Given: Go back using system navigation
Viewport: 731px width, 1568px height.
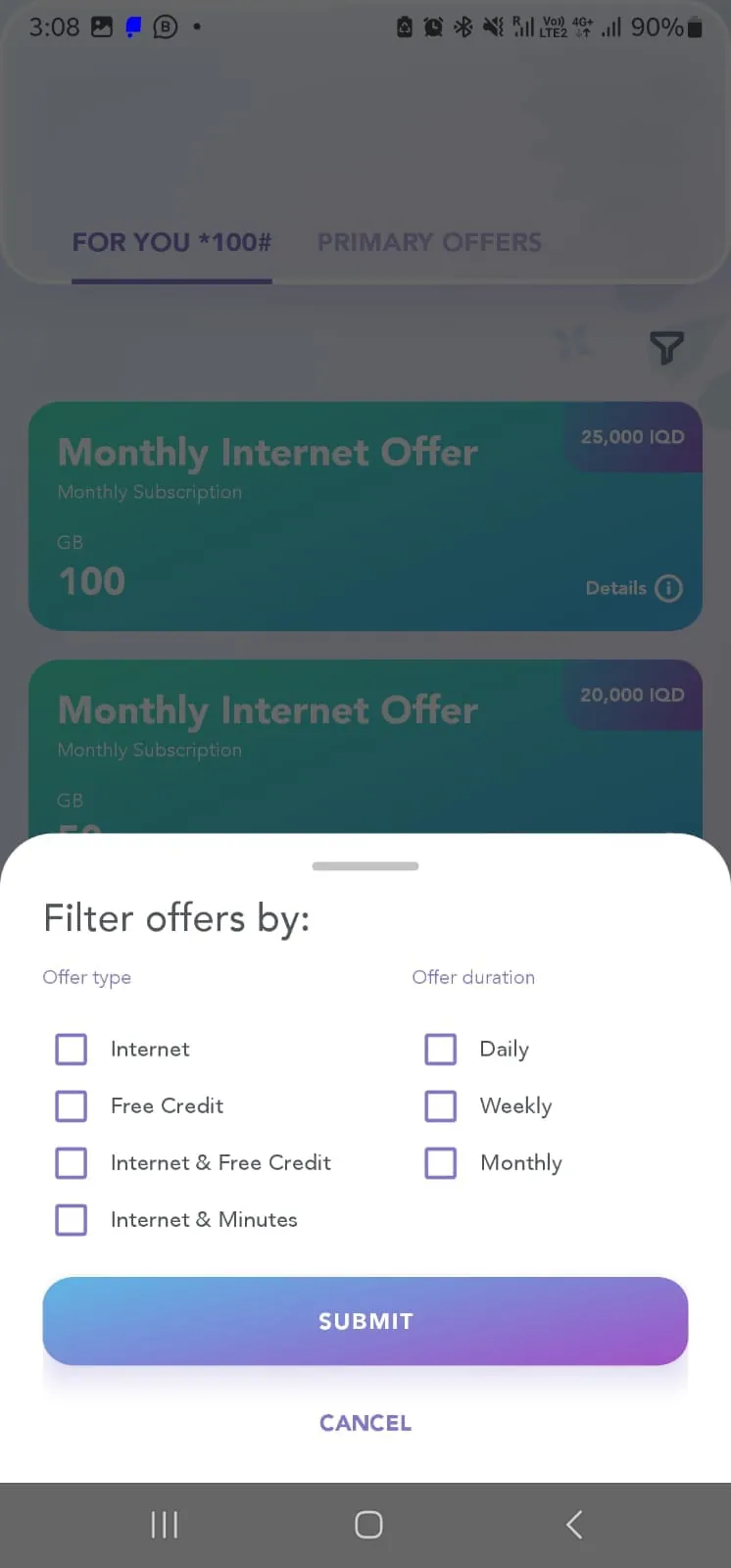Looking at the screenshot, I should (574, 1525).
